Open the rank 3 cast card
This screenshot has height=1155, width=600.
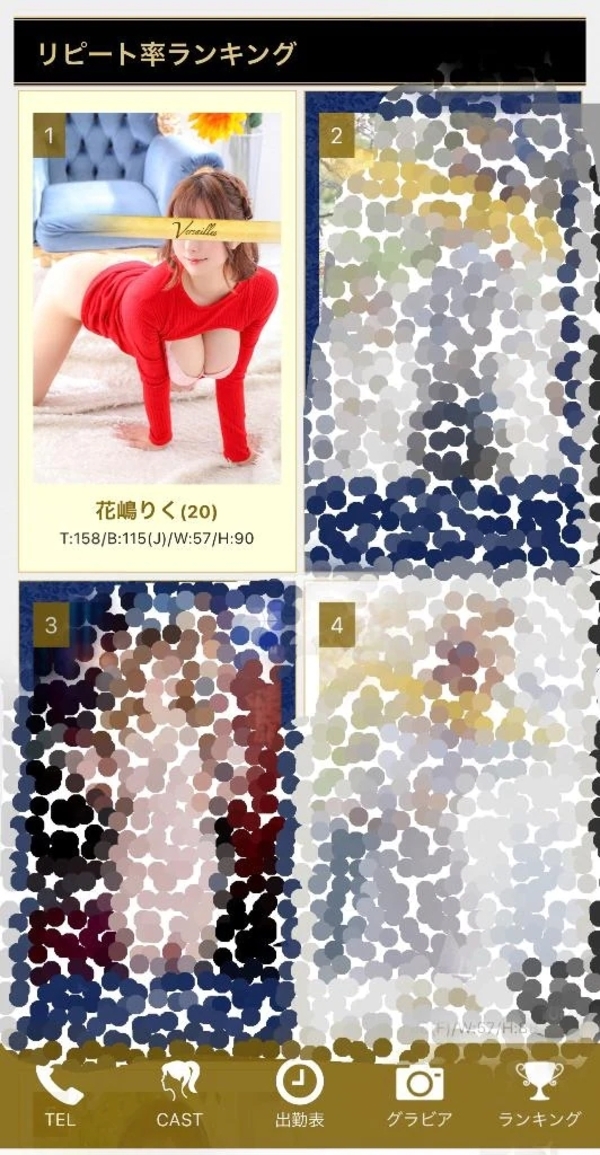coord(157,810)
